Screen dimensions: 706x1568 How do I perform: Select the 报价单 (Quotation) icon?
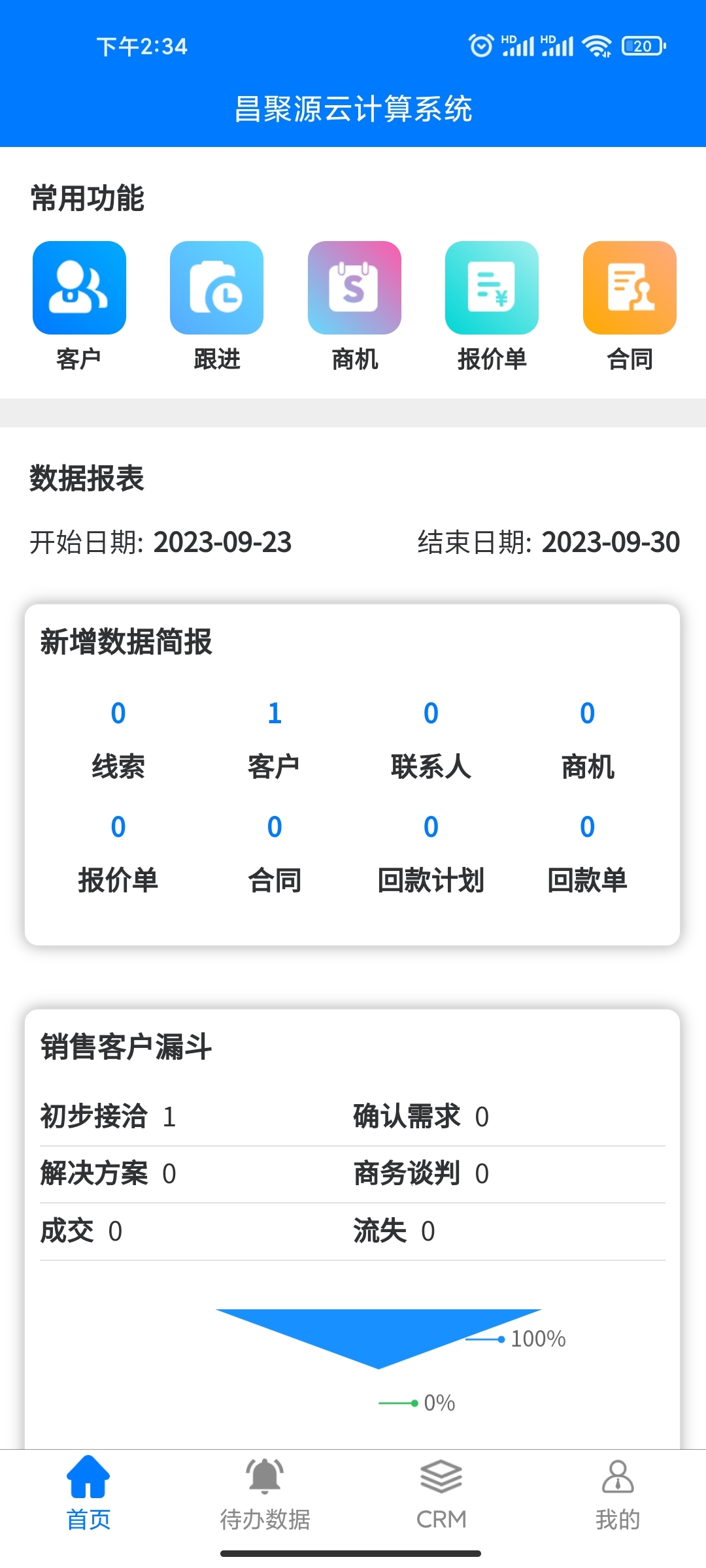point(492,288)
